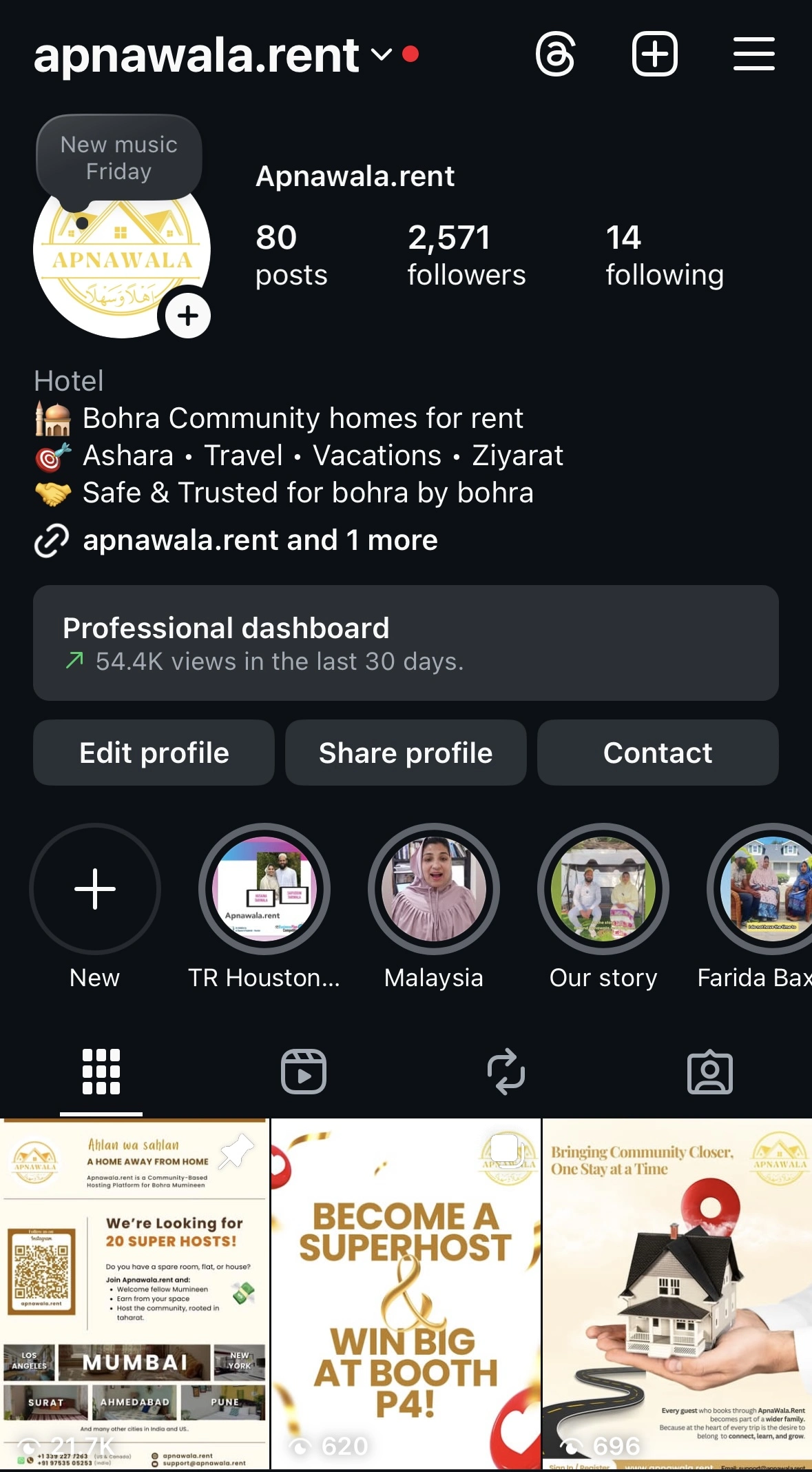Open the Become a Superhost post
Screen dimensions: 812x1472
(406, 1296)
